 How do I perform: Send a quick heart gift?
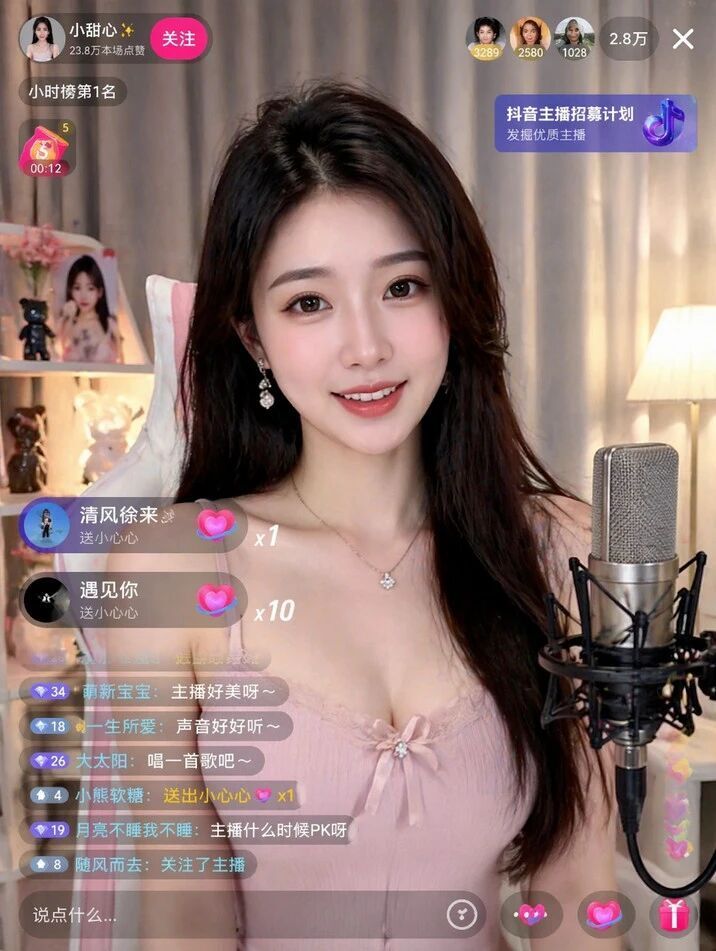coord(604,914)
